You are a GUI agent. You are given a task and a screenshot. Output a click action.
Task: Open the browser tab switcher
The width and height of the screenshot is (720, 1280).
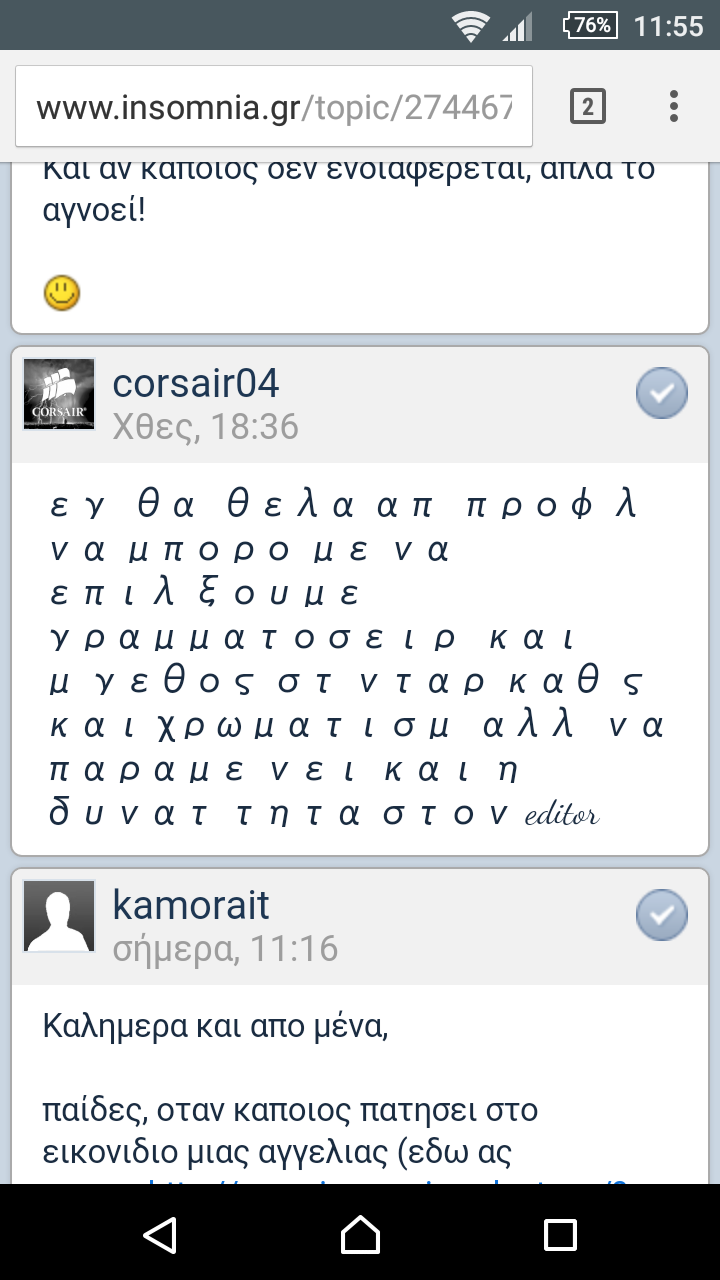[588, 106]
